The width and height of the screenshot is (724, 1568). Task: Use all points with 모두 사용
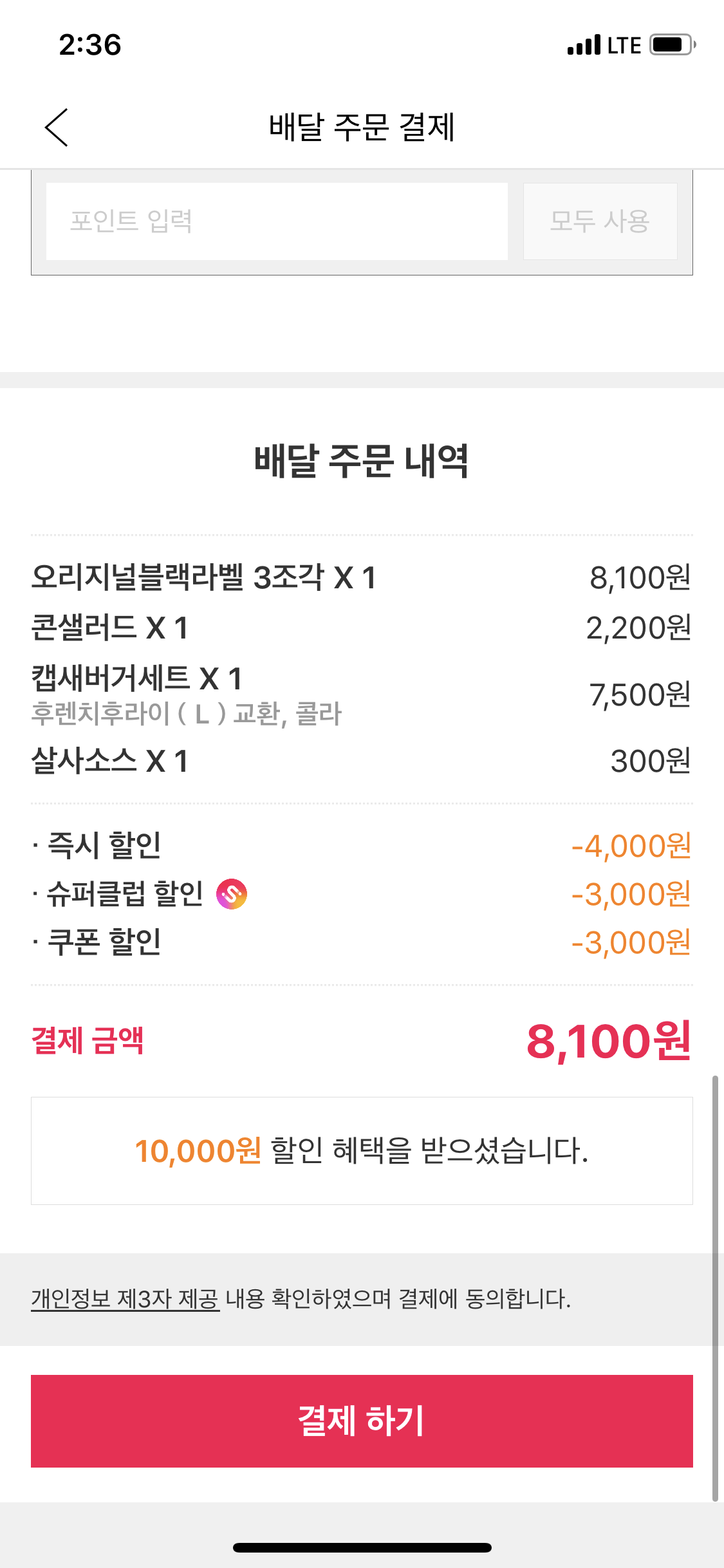point(600,221)
